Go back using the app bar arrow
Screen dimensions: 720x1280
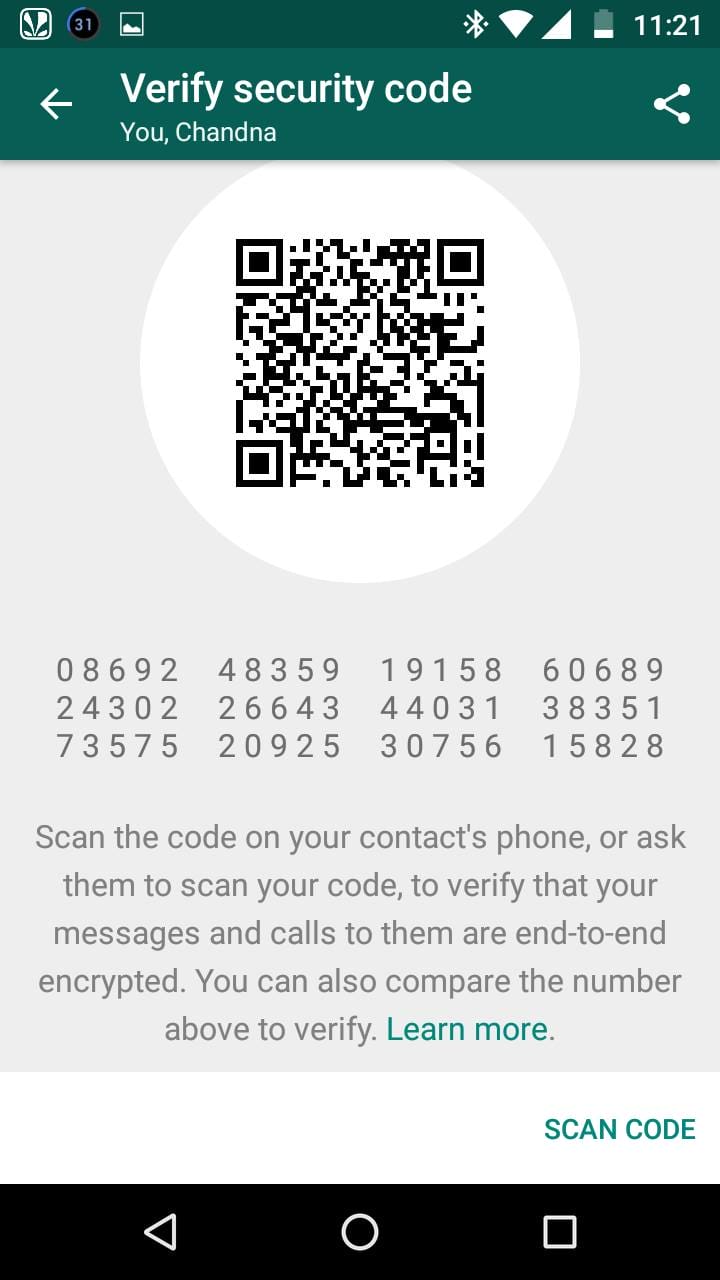pos(56,104)
